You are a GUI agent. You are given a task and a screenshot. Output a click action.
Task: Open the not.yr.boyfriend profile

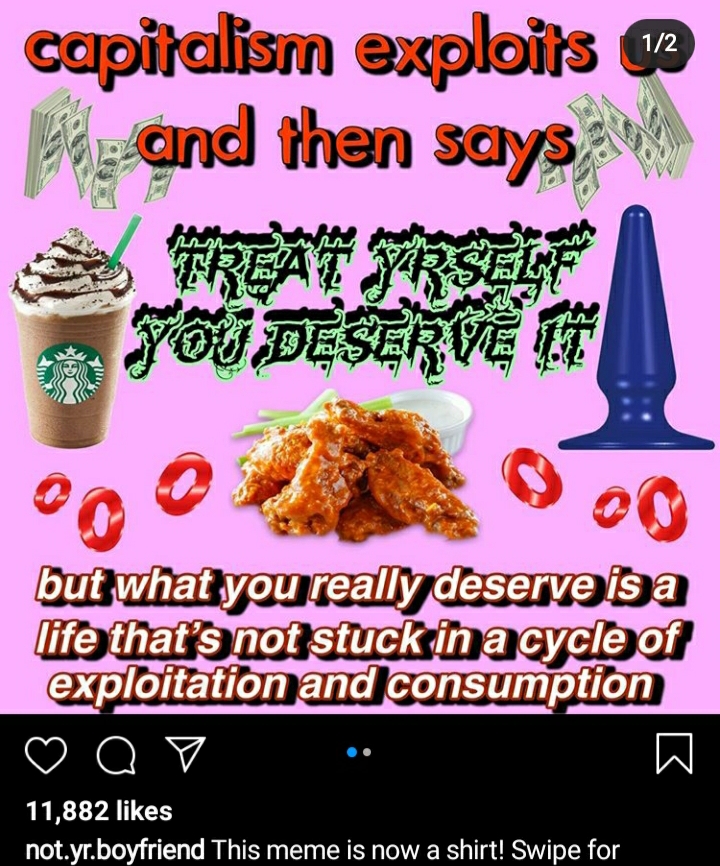coord(114,850)
